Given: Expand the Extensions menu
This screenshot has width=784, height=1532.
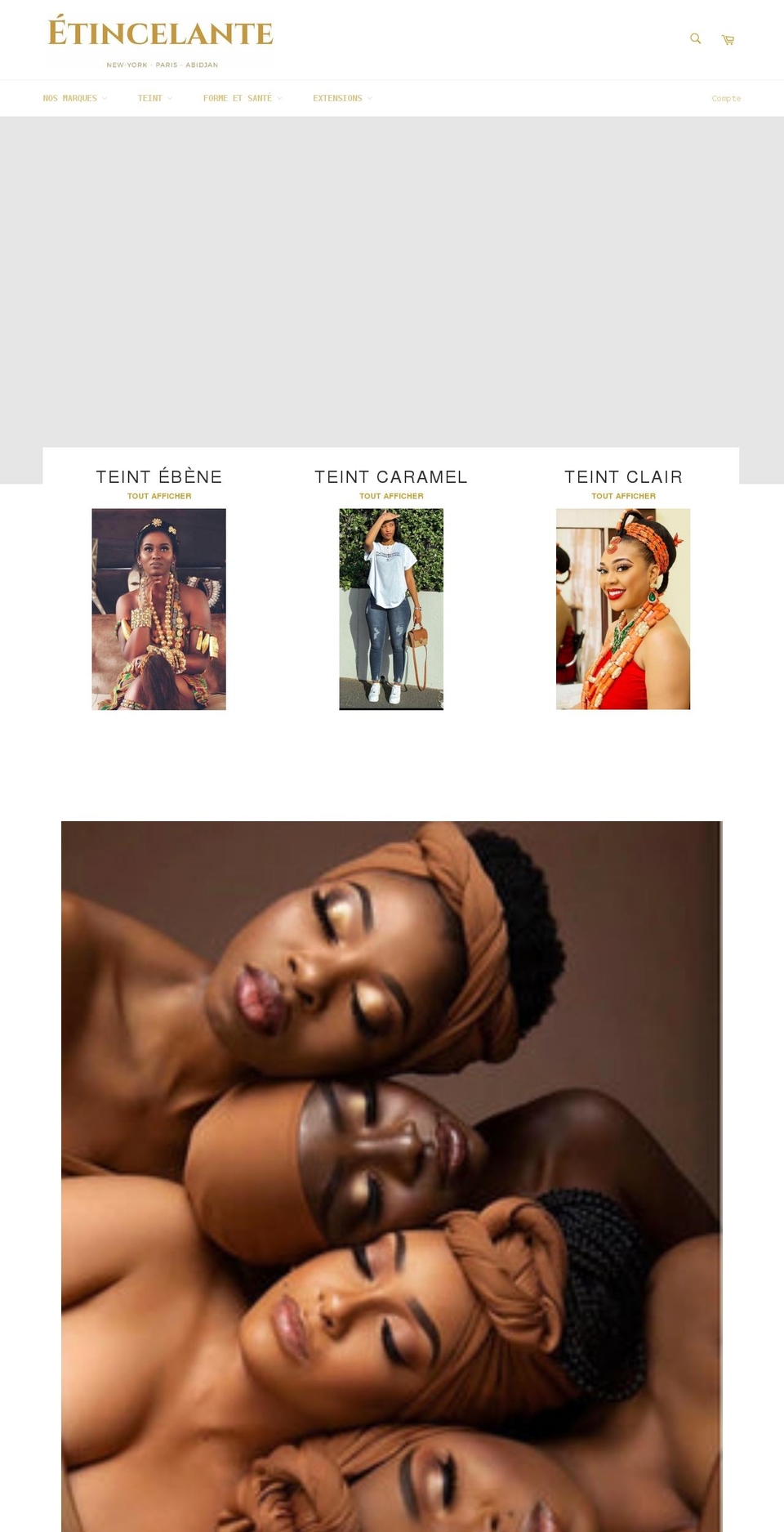Looking at the screenshot, I should (341, 98).
